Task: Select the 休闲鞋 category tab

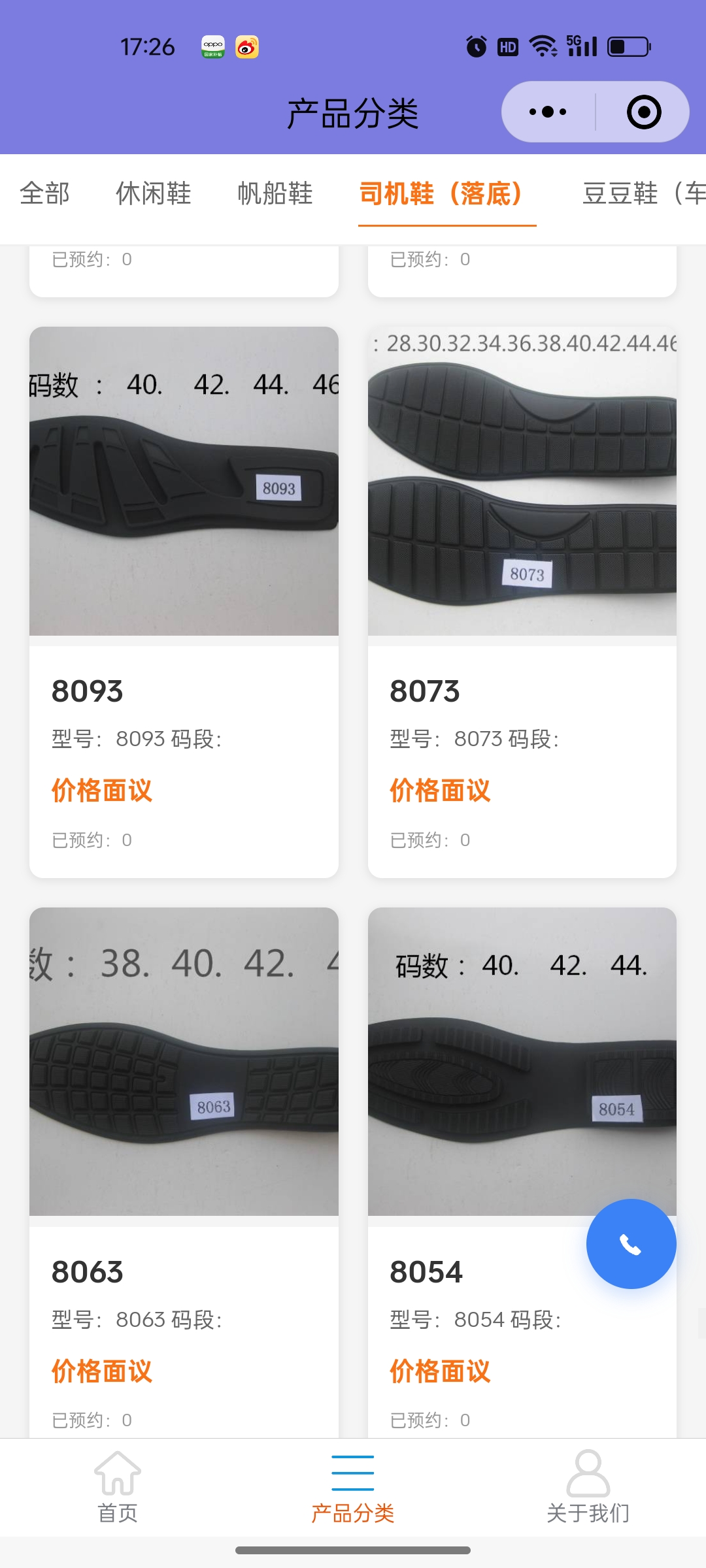Action: coord(154,193)
